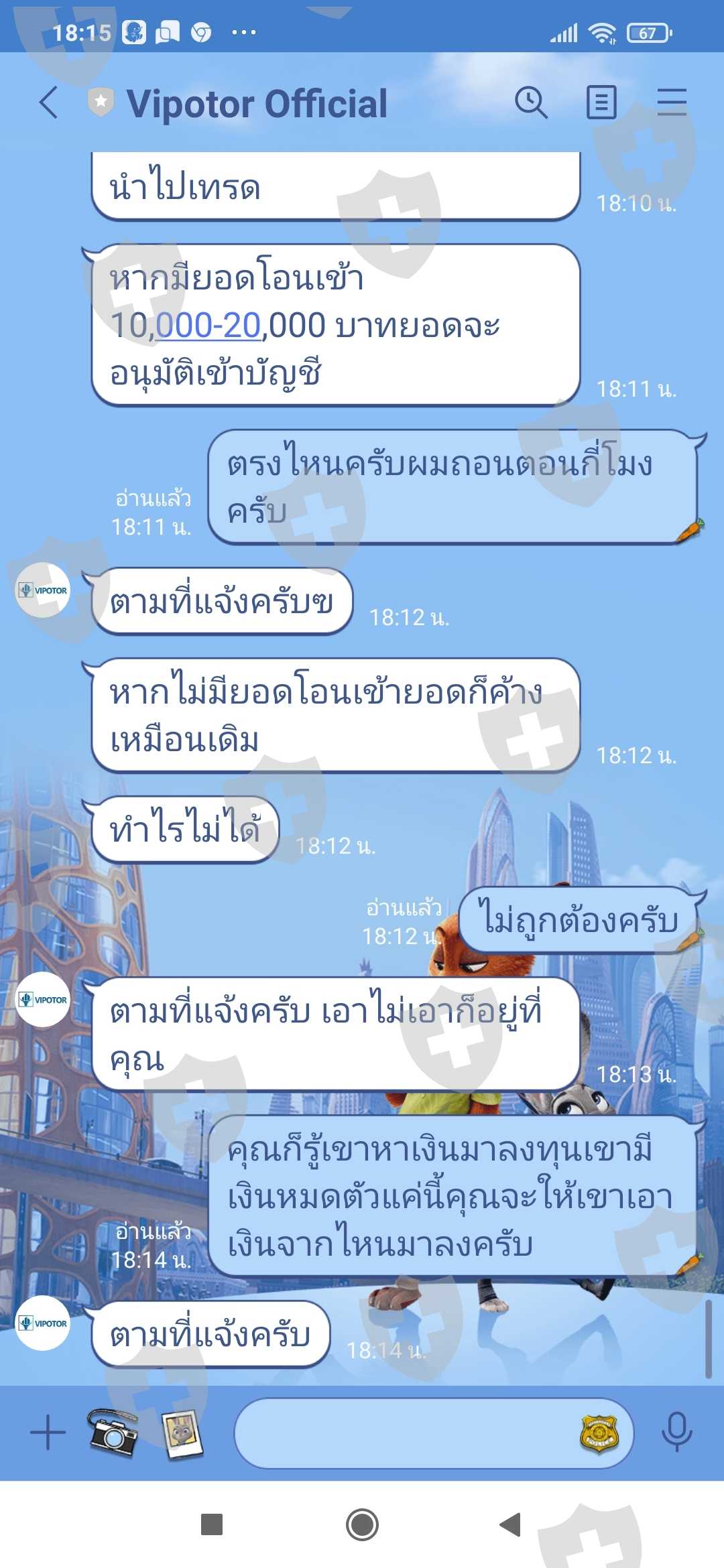Record a voice message with the microphone

coord(677,1432)
